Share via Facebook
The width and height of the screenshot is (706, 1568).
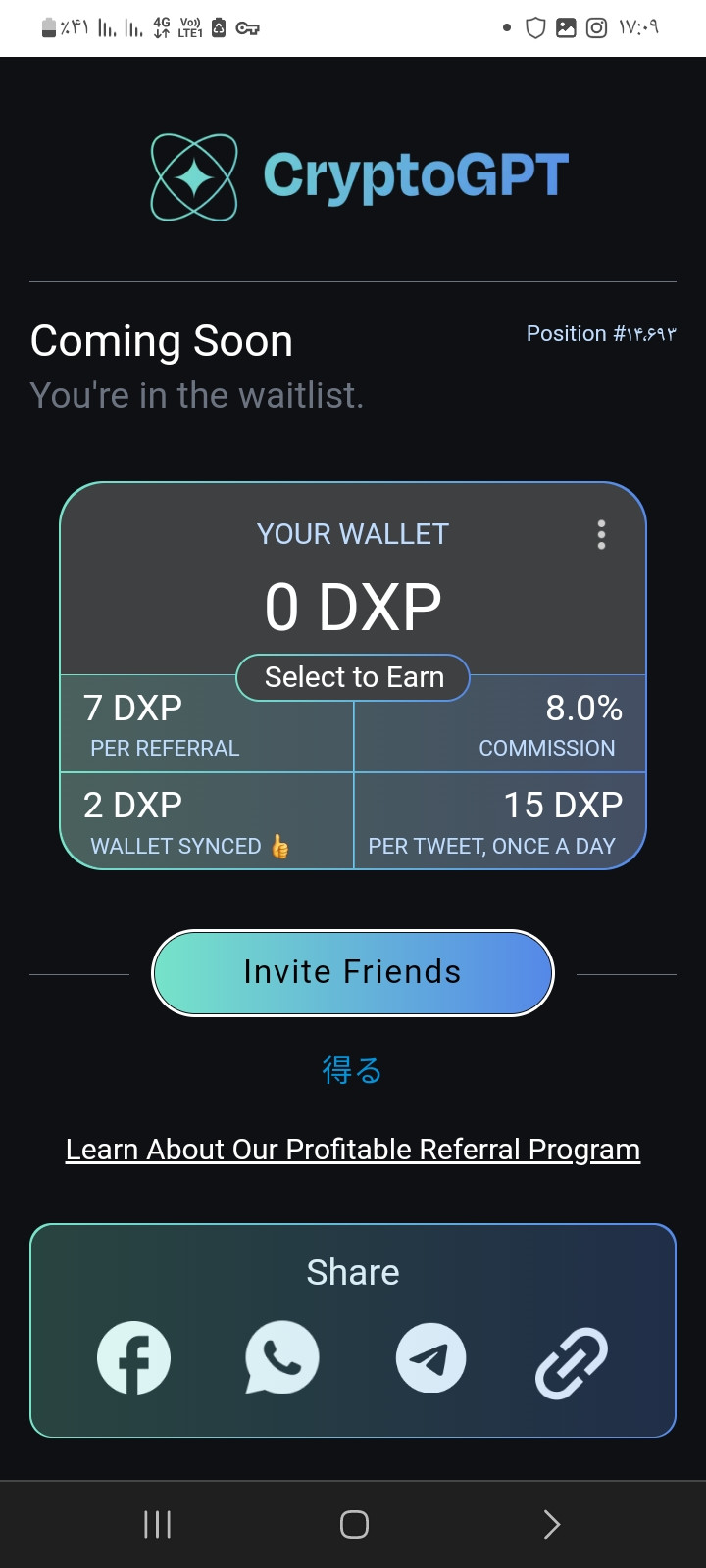click(x=133, y=1358)
